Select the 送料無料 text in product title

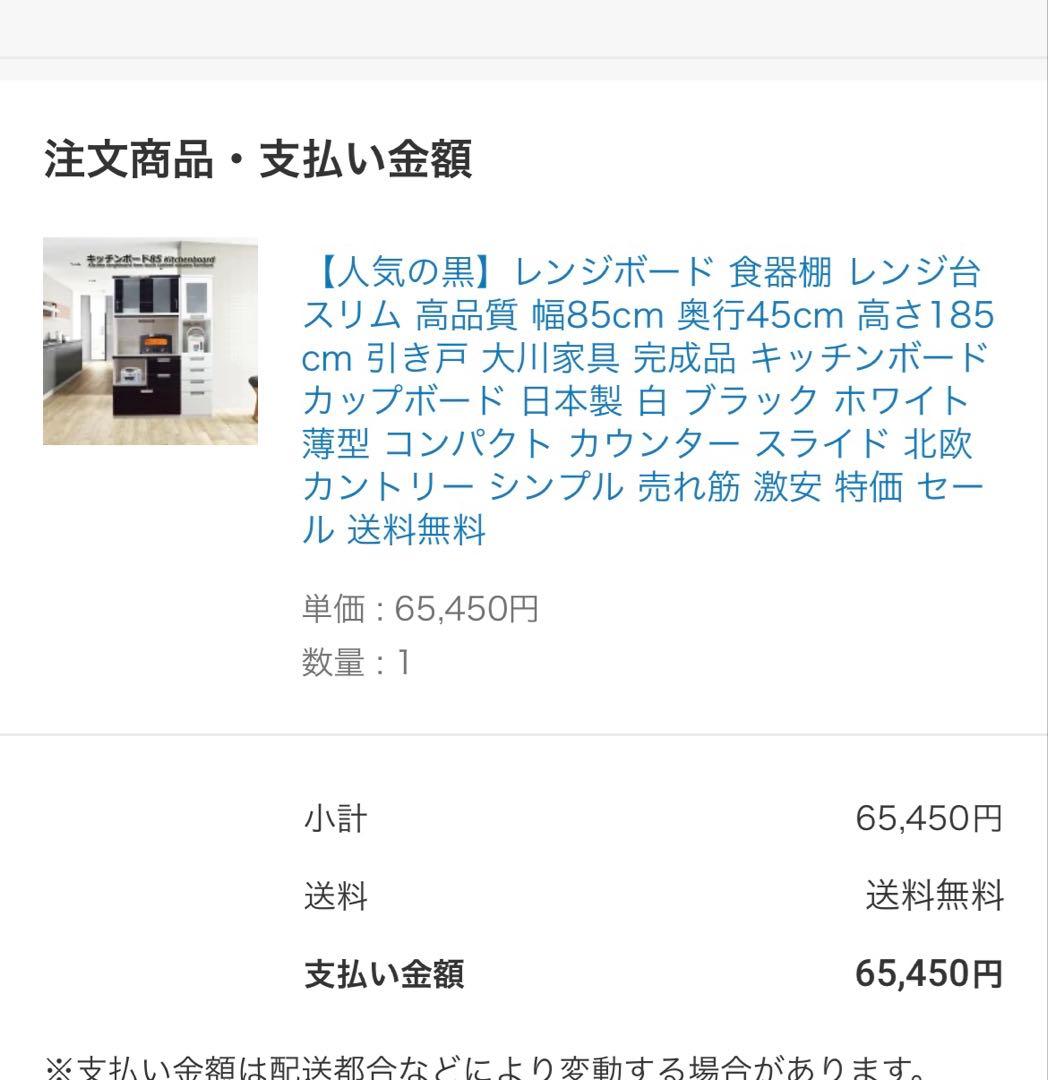[420, 533]
